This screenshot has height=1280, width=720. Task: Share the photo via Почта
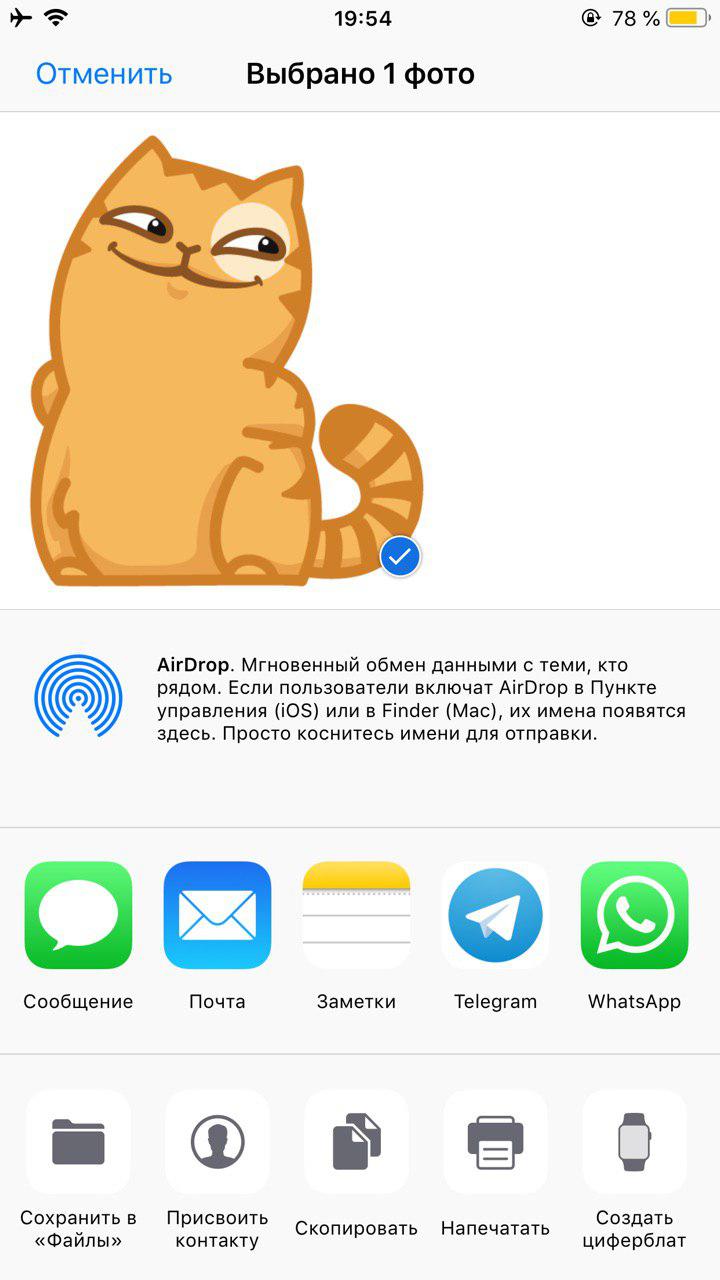(x=217, y=916)
